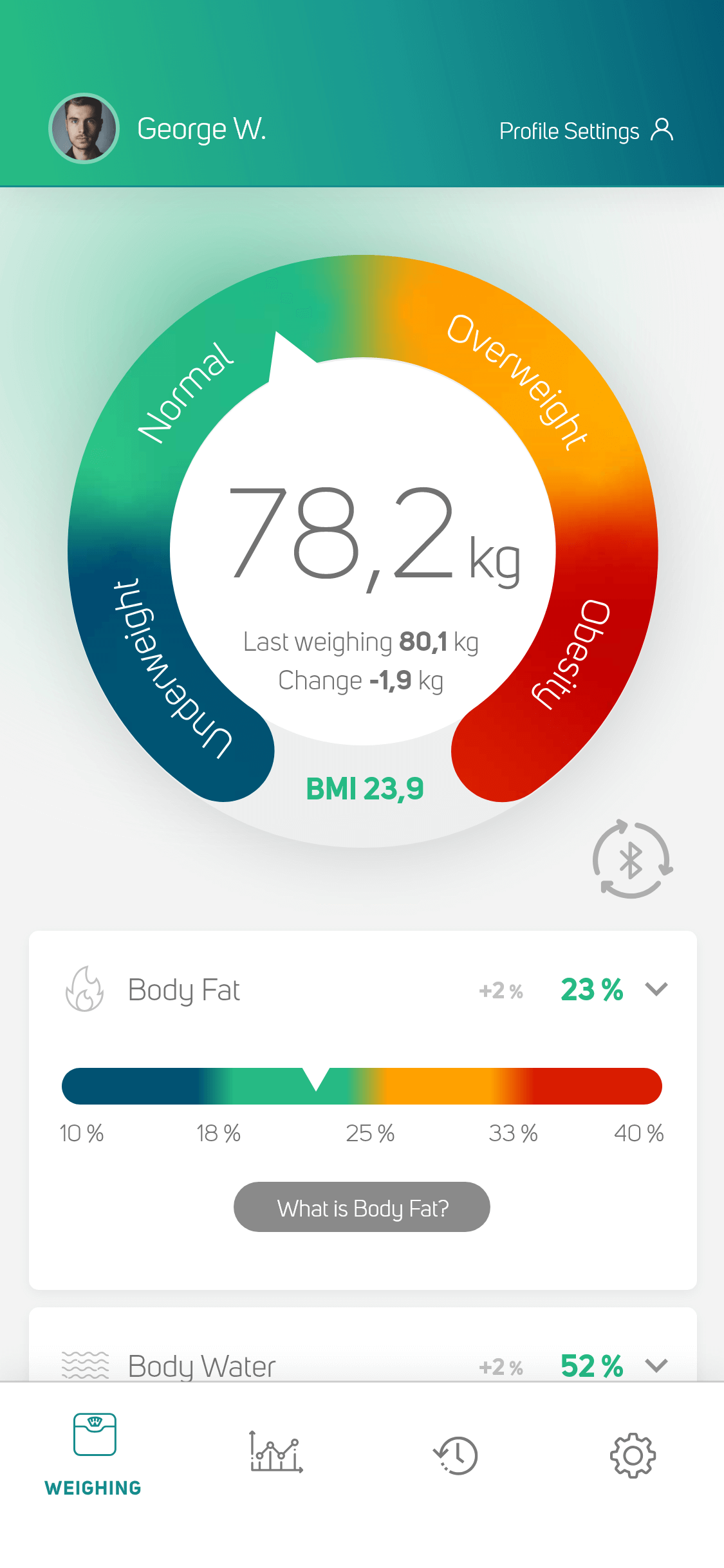Collapse the Body Fat card chevron

[x=656, y=989]
